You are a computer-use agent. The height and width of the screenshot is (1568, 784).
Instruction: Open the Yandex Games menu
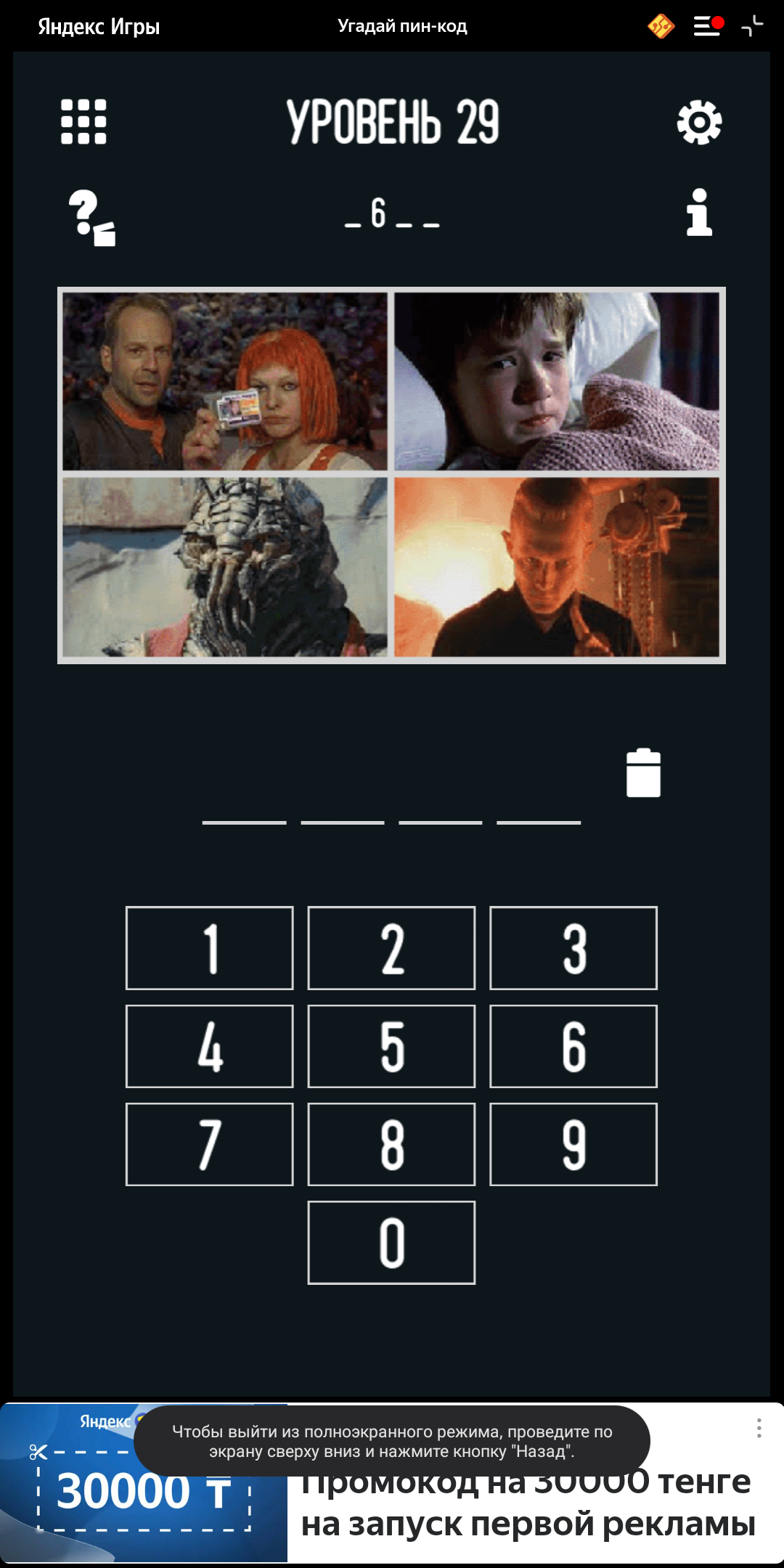[x=707, y=26]
